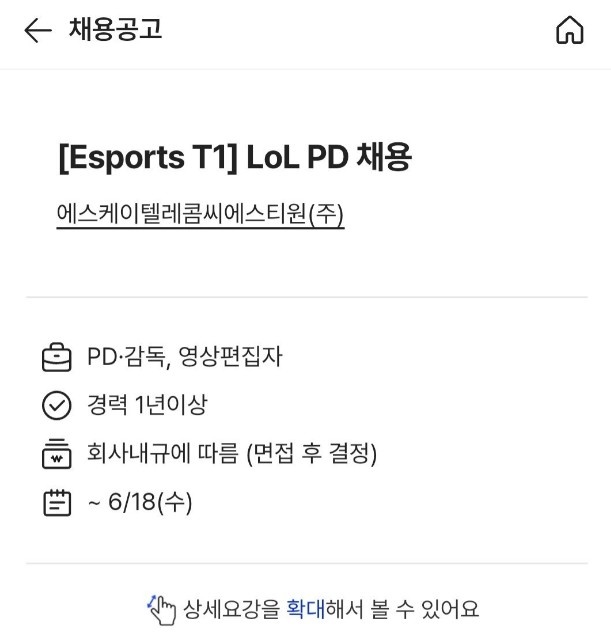Go back from the 채용공고 page

(x=37, y=31)
